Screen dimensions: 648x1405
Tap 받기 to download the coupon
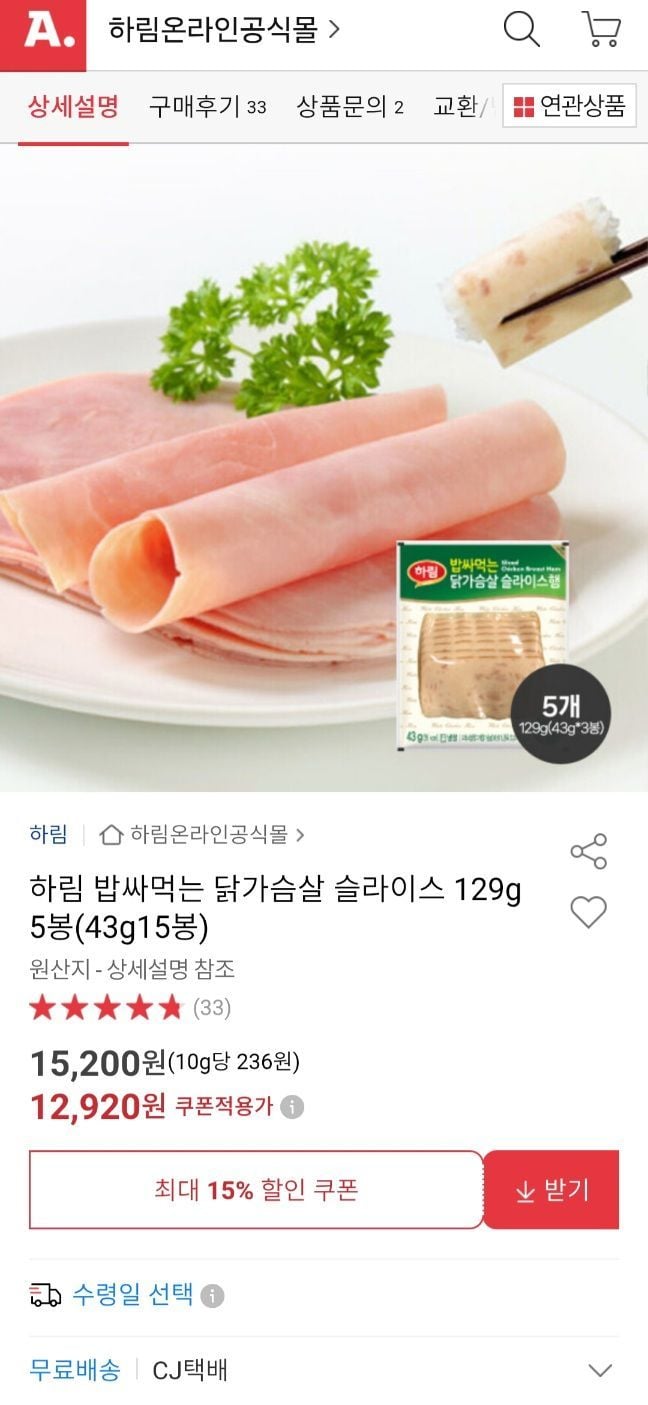(551, 1190)
